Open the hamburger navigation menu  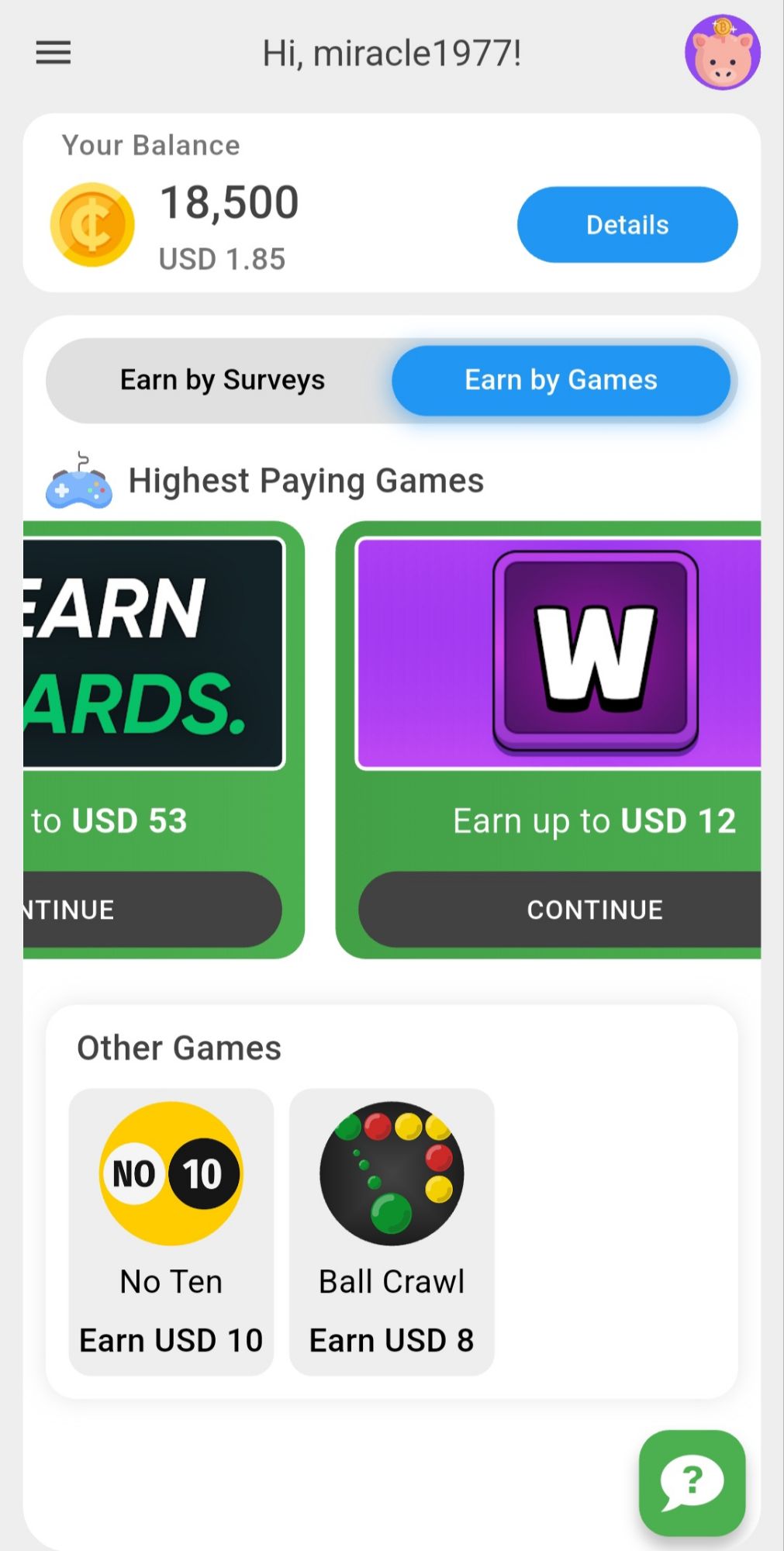click(53, 52)
